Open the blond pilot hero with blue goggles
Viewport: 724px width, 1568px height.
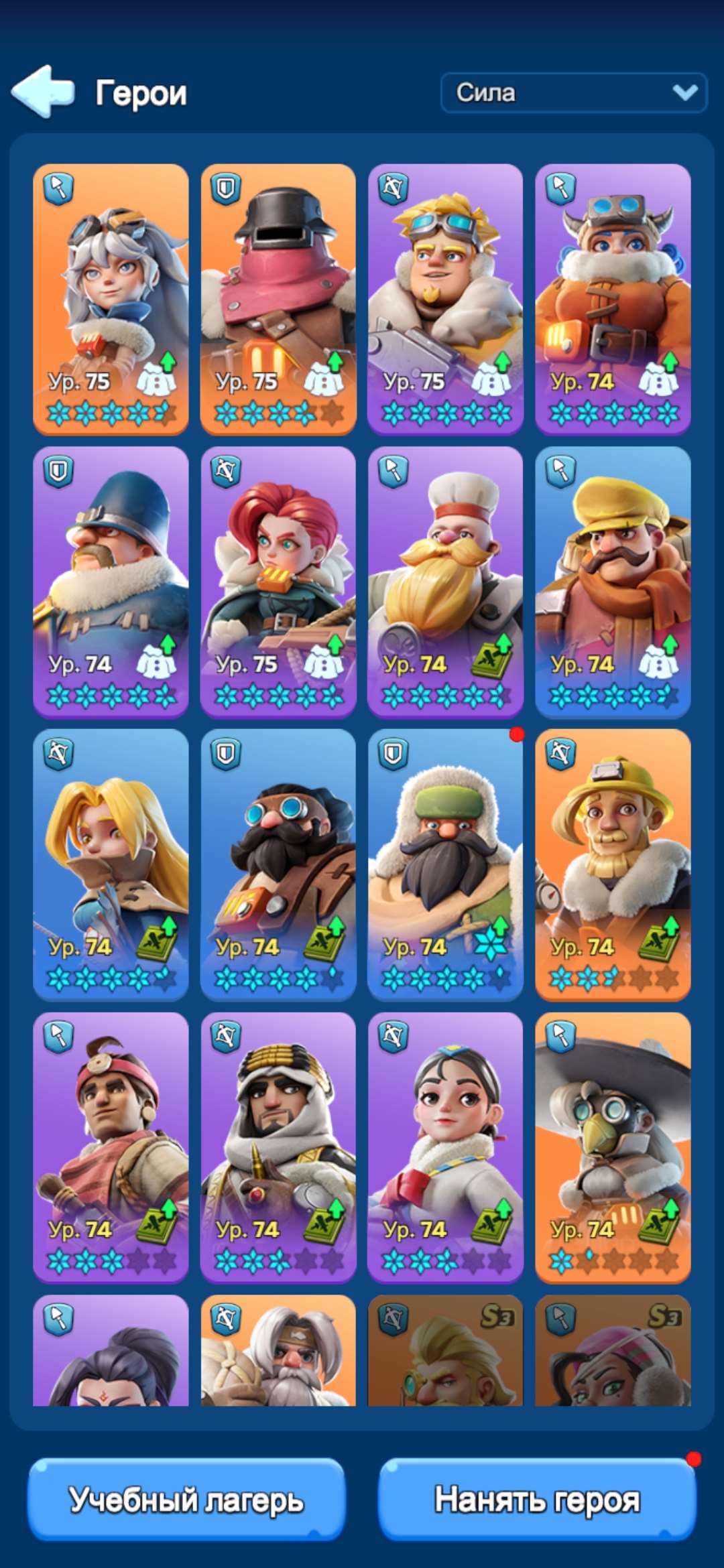[446, 300]
